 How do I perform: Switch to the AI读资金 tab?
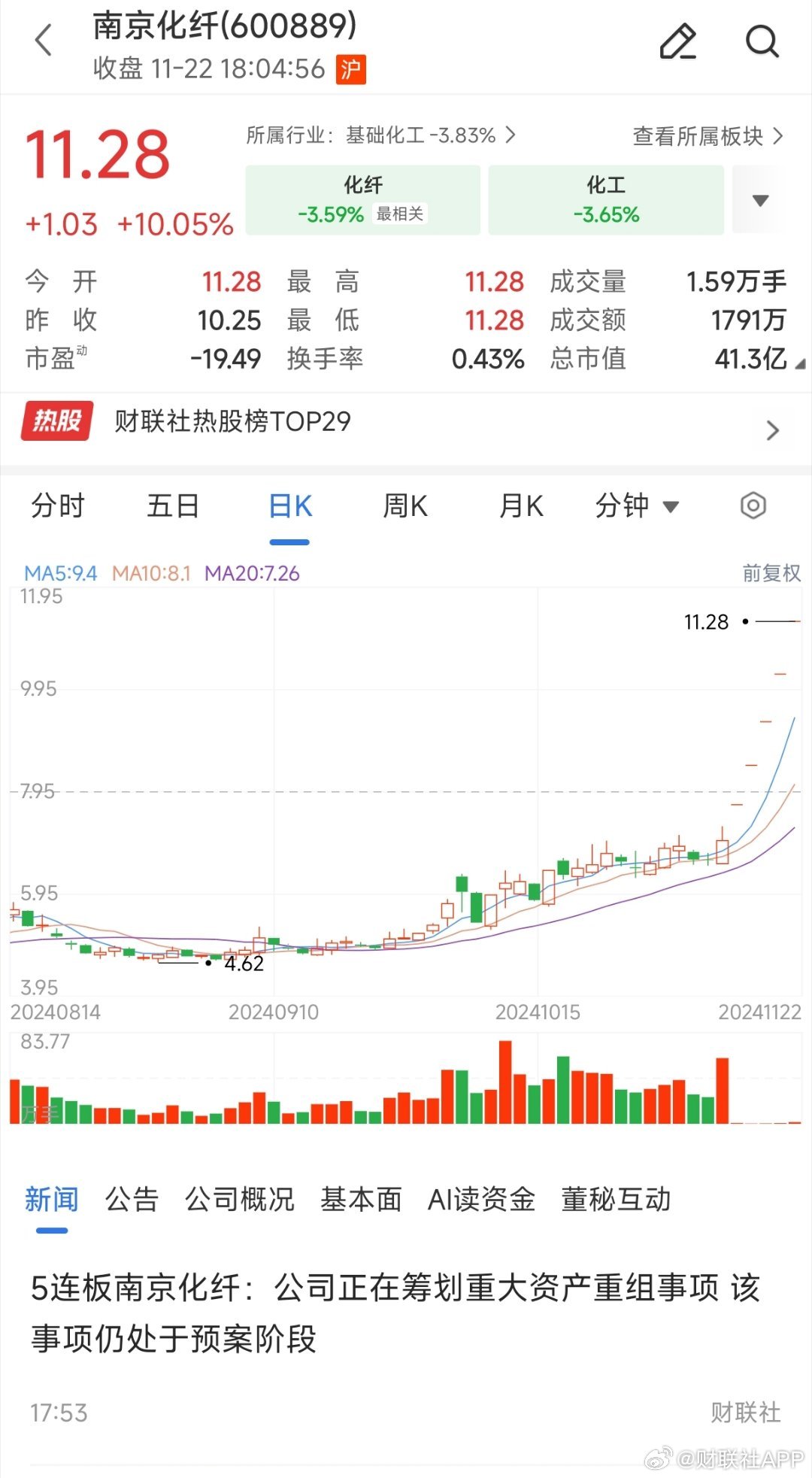click(481, 1200)
